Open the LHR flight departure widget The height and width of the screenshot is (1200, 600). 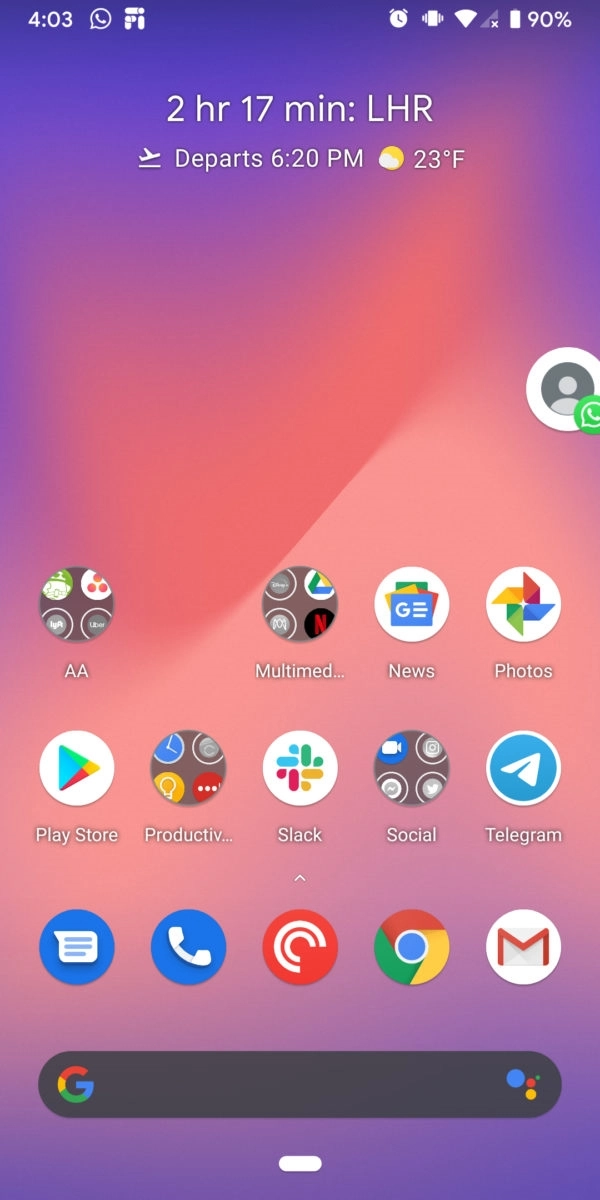click(299, 109)
